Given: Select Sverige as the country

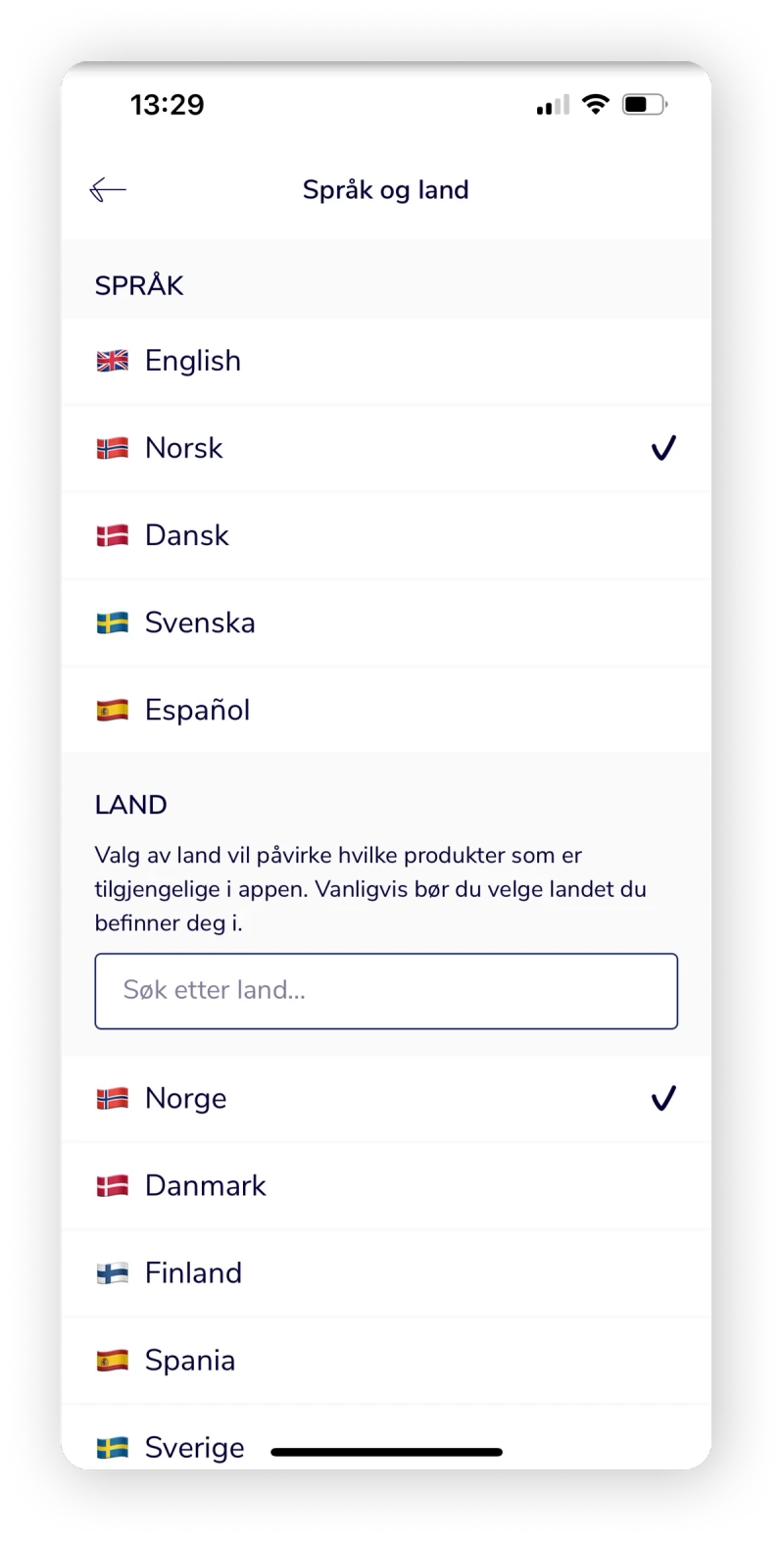Looking at the screenshot, I should click(194, 1446).
